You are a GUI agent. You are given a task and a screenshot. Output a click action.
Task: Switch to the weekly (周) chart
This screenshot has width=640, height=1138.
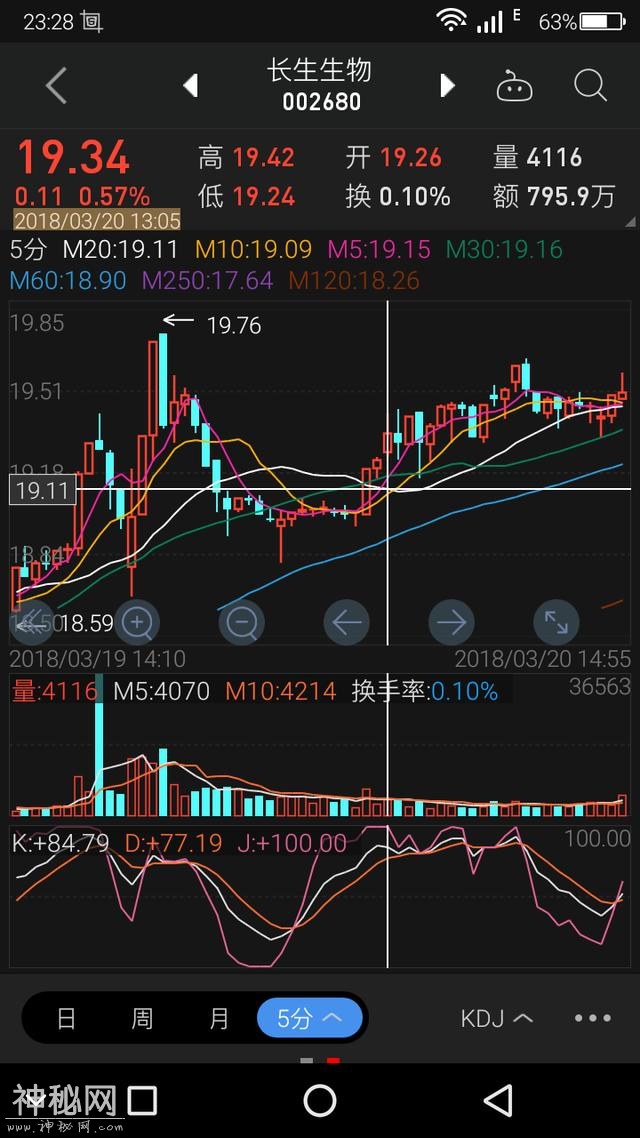142,1018
